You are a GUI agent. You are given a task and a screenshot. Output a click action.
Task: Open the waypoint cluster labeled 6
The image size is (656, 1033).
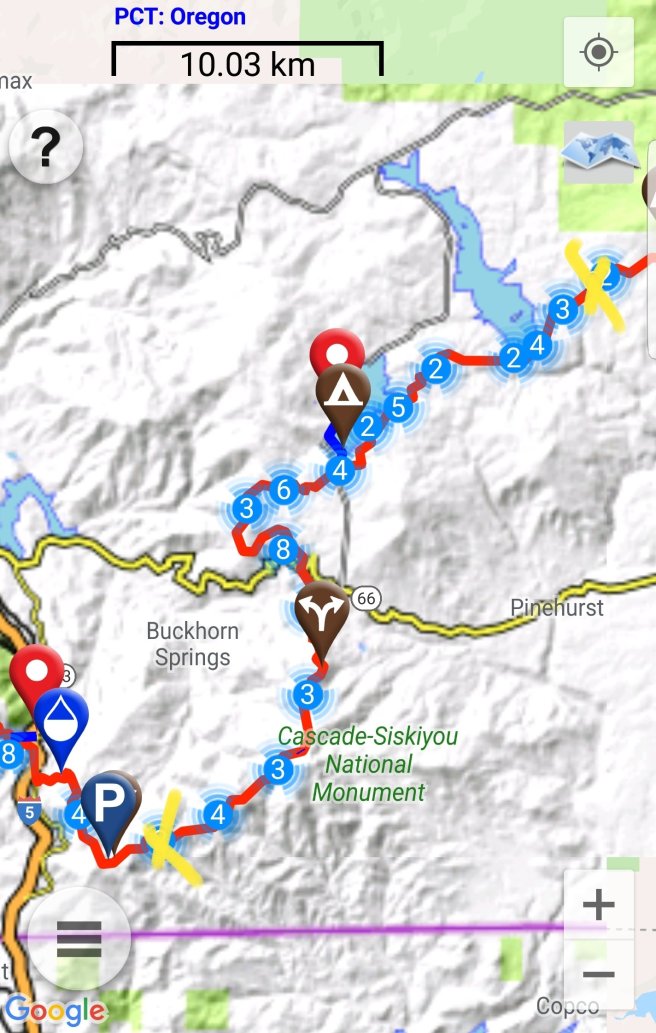284,490
